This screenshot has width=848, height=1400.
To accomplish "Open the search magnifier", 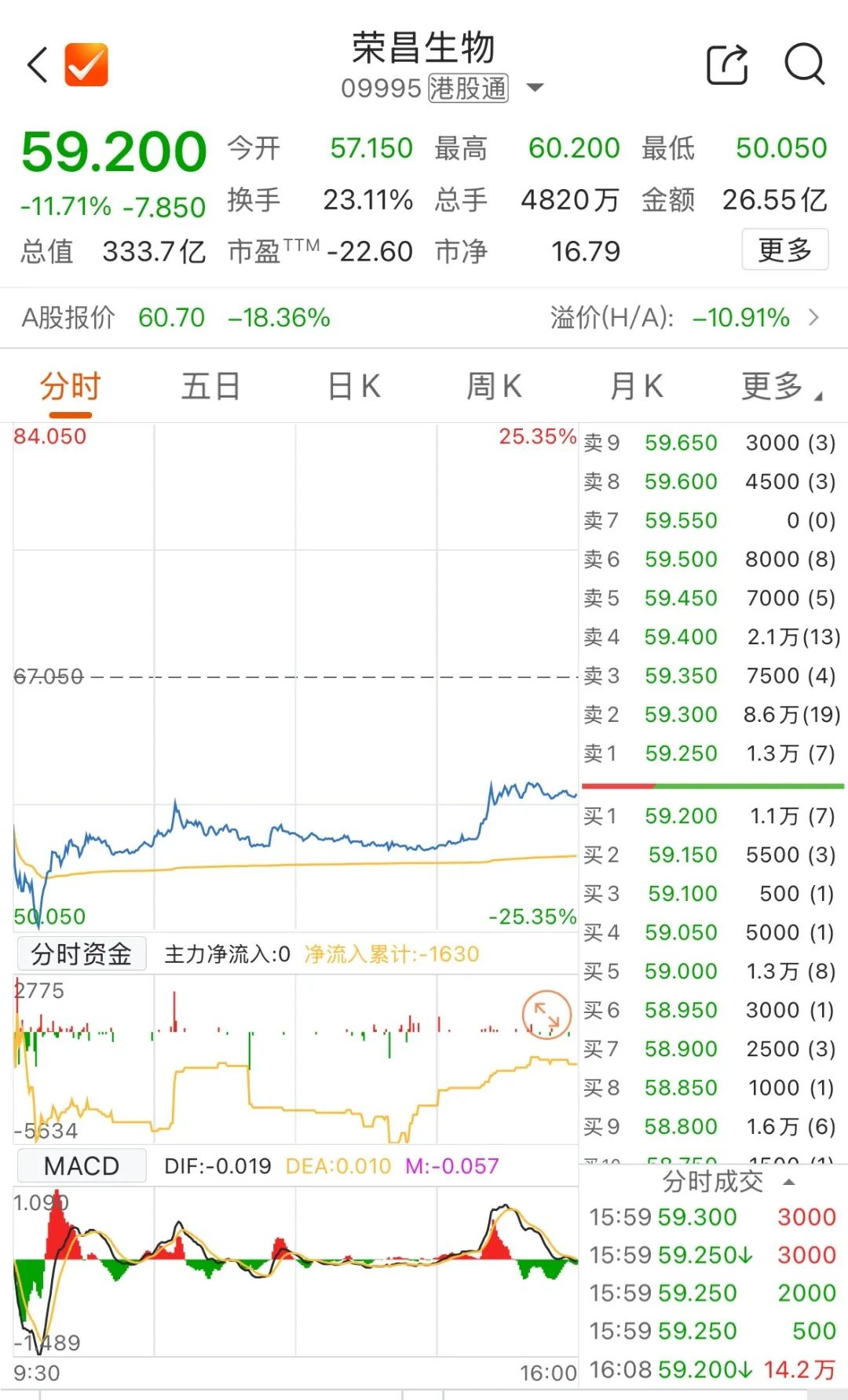I will tap(805, 64).
